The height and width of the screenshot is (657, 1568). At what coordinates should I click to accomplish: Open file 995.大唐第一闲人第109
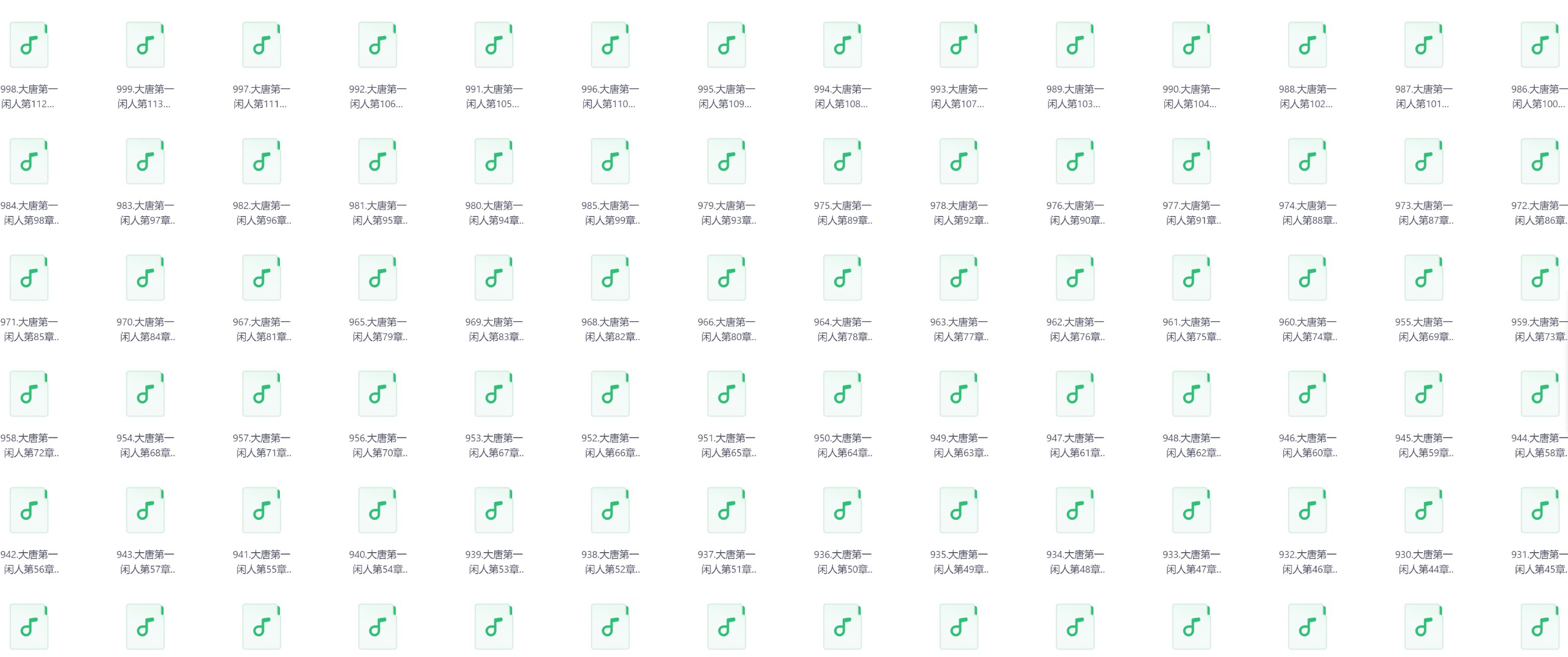[x=726, y=45]
